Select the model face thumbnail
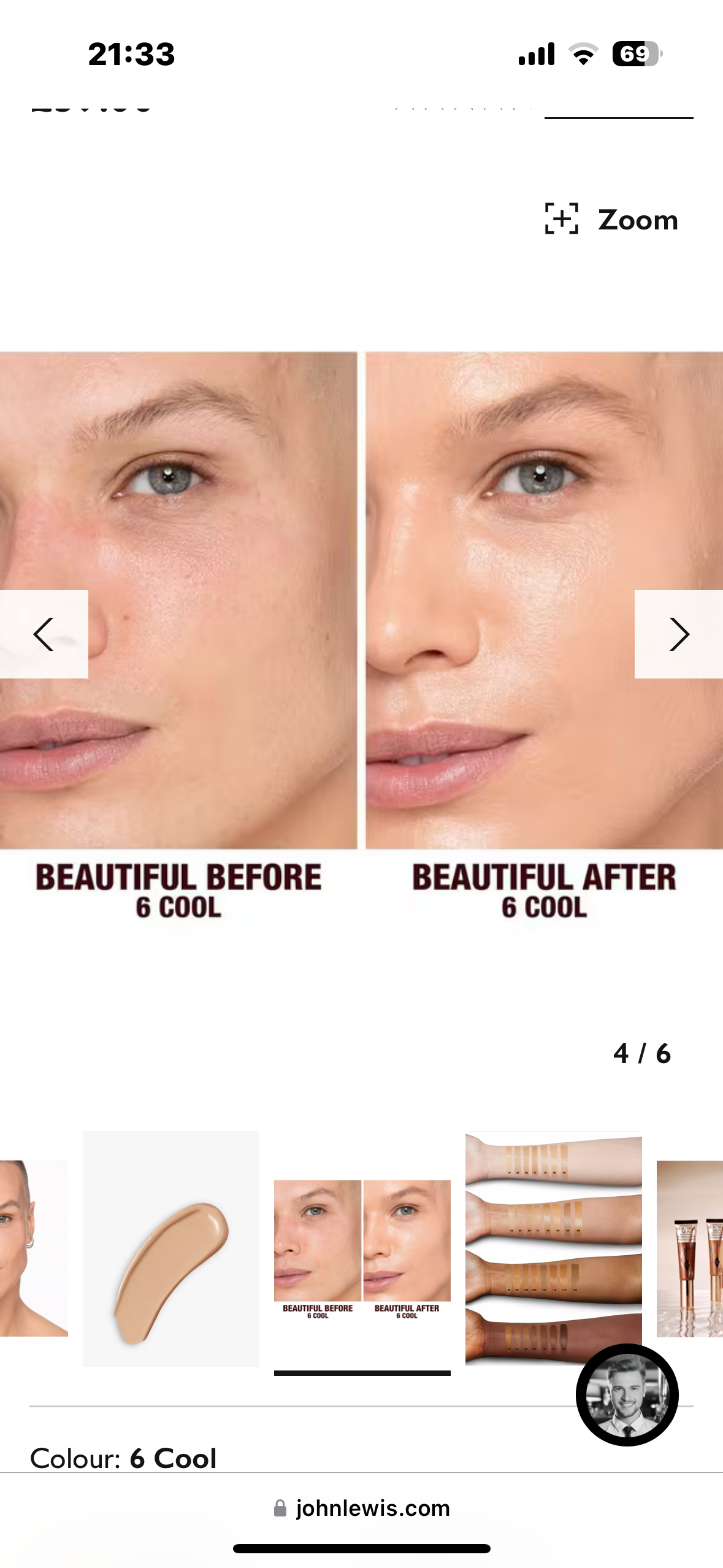This screenshot has width=723, height=1568. click(x=33, y=1248)
